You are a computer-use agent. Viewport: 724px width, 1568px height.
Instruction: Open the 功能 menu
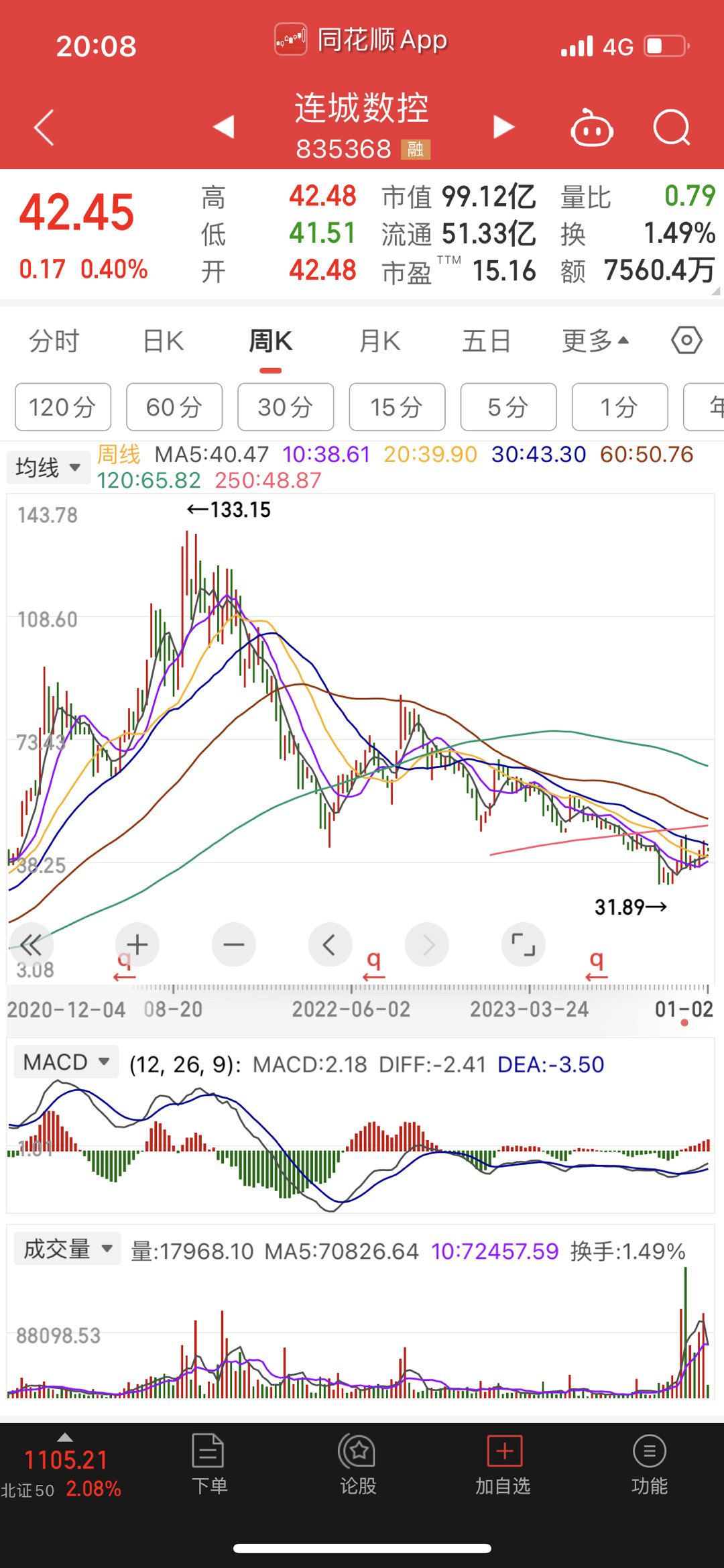pyautogui.click(x=649, y=1465)
